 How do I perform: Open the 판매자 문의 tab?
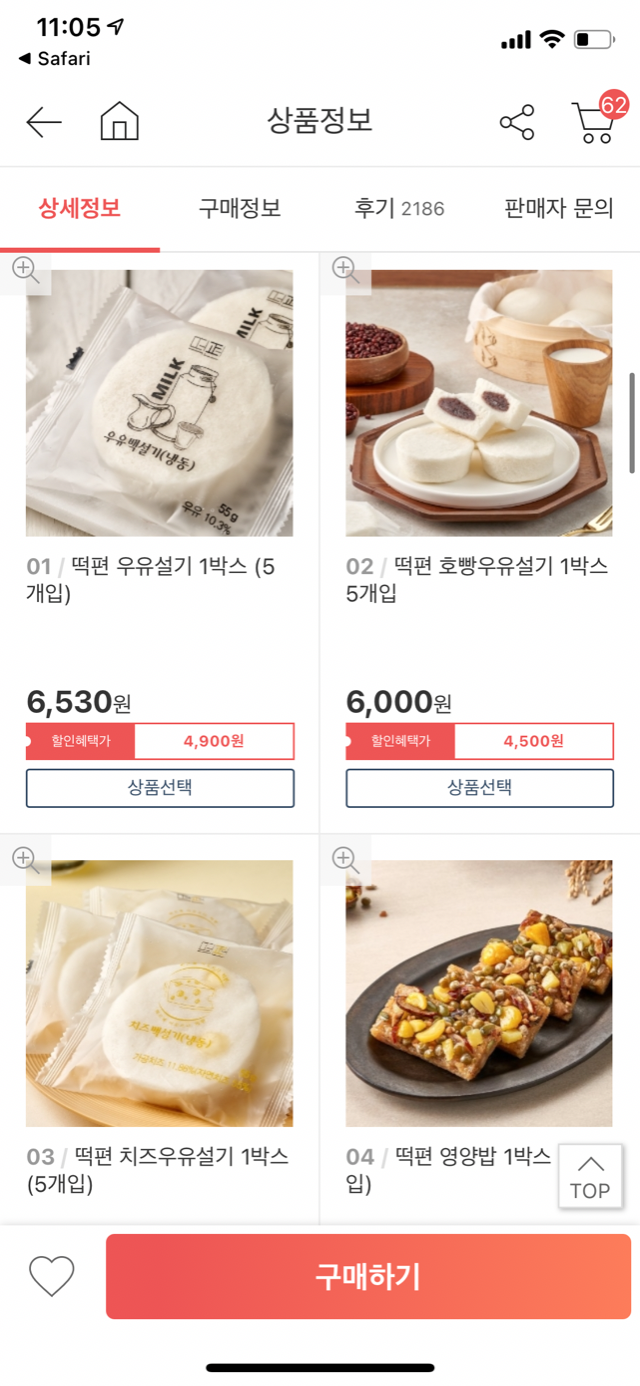[x=559, y=208]
